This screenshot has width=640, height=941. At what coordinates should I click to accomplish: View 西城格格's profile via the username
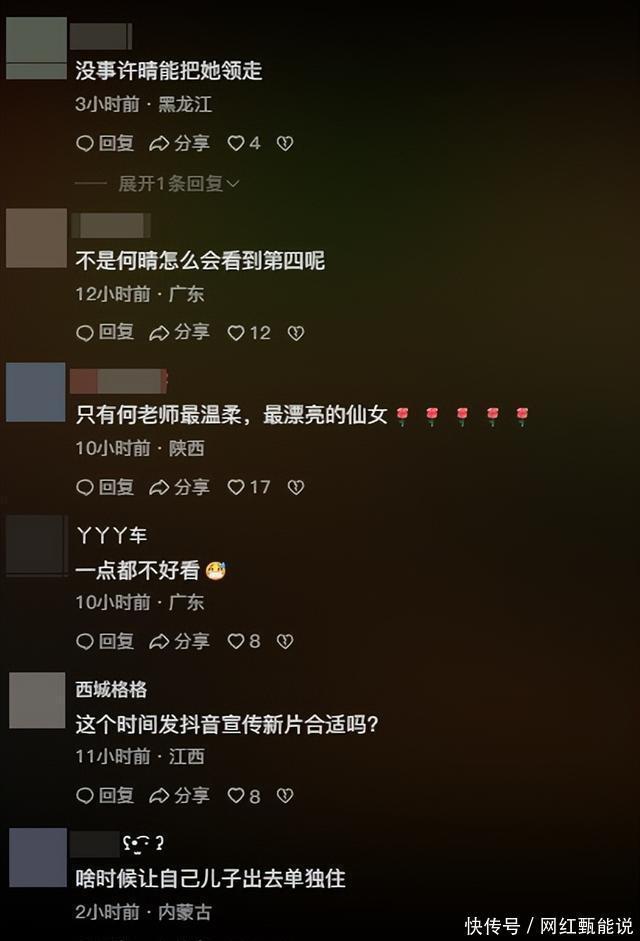pos(112,690)
